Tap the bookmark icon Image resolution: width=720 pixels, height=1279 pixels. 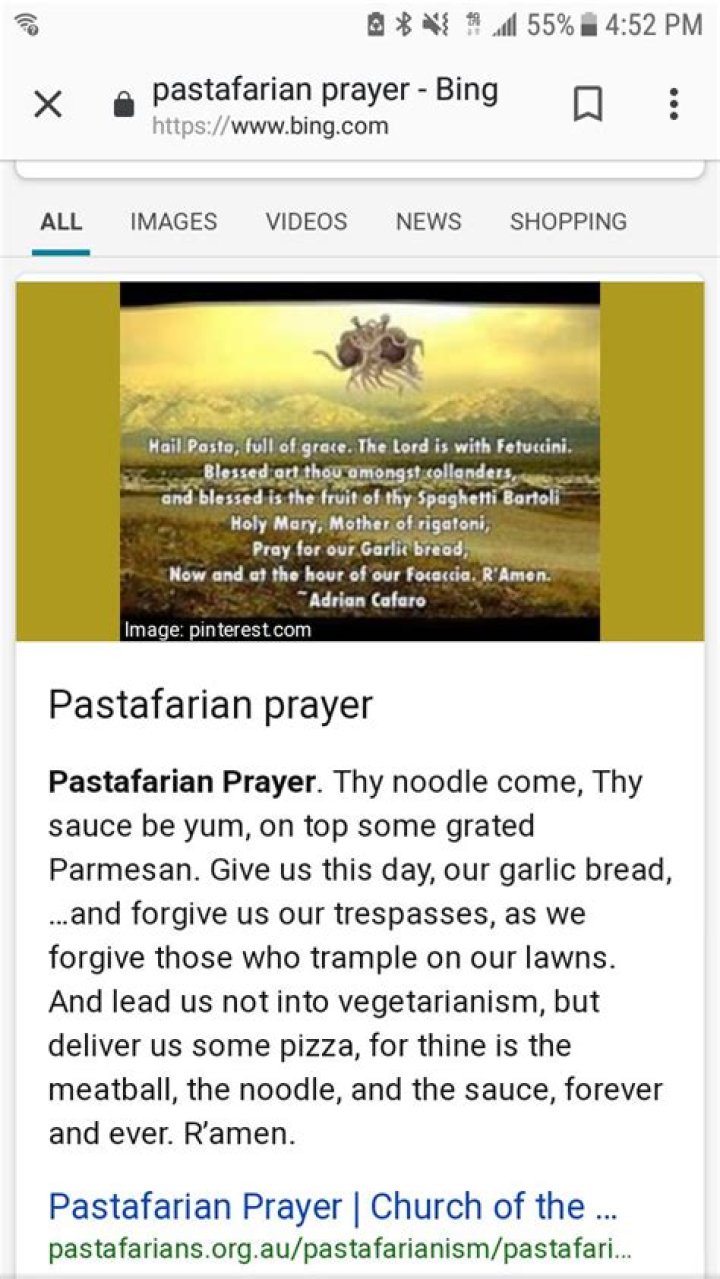coord(590,104)
